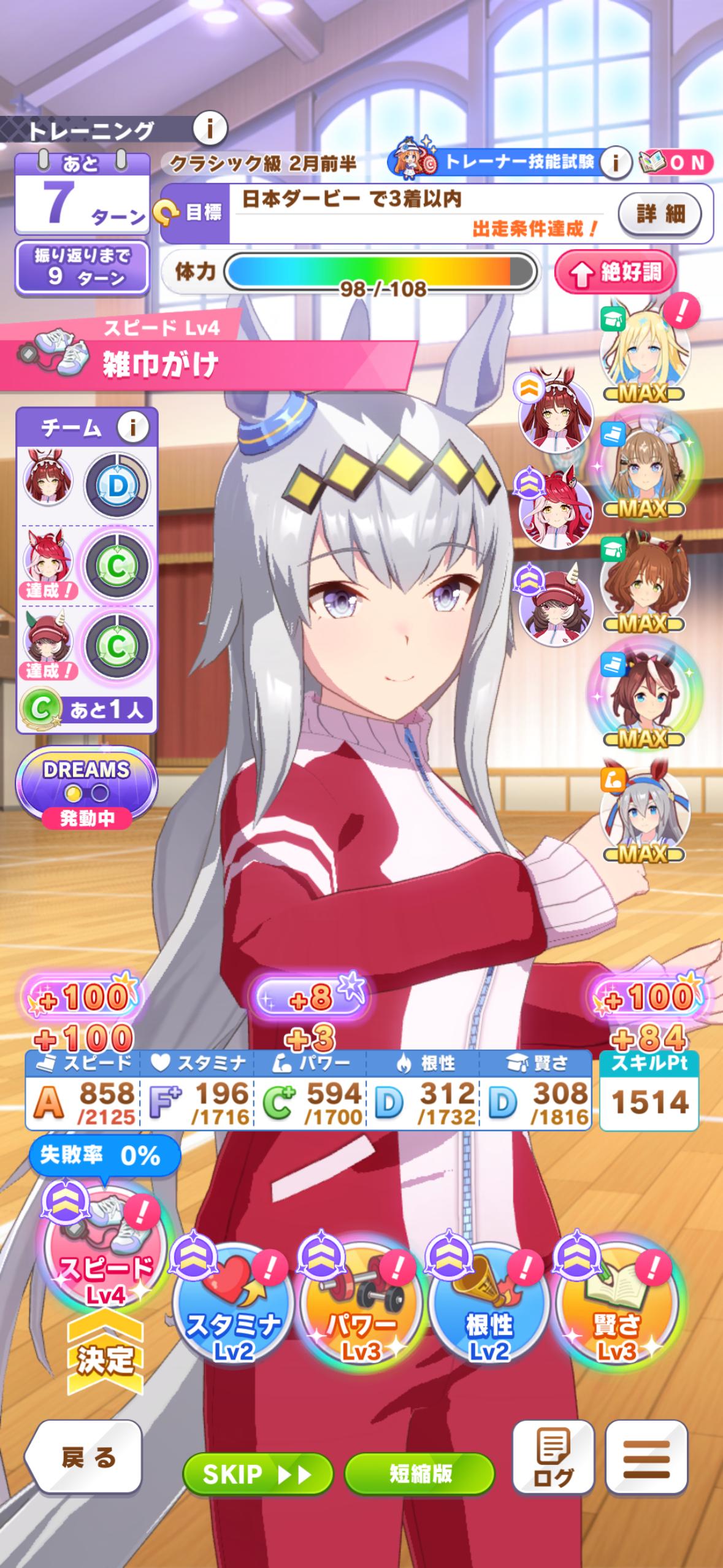Open the トレーナー技能試験 info icon
This screenshot has width=723, height=1568.
pos(616,163)
